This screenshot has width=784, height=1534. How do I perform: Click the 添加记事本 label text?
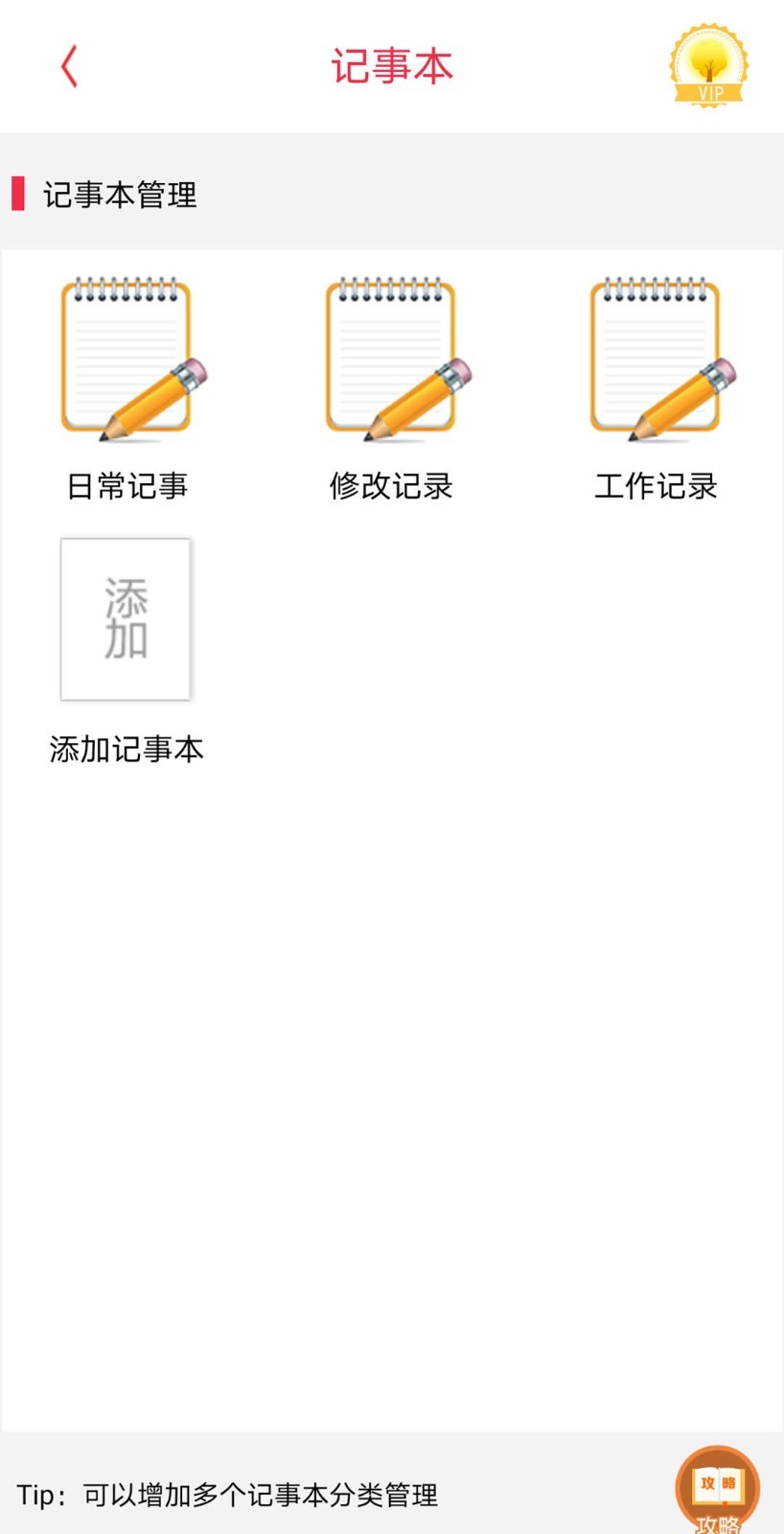[126, 749]
